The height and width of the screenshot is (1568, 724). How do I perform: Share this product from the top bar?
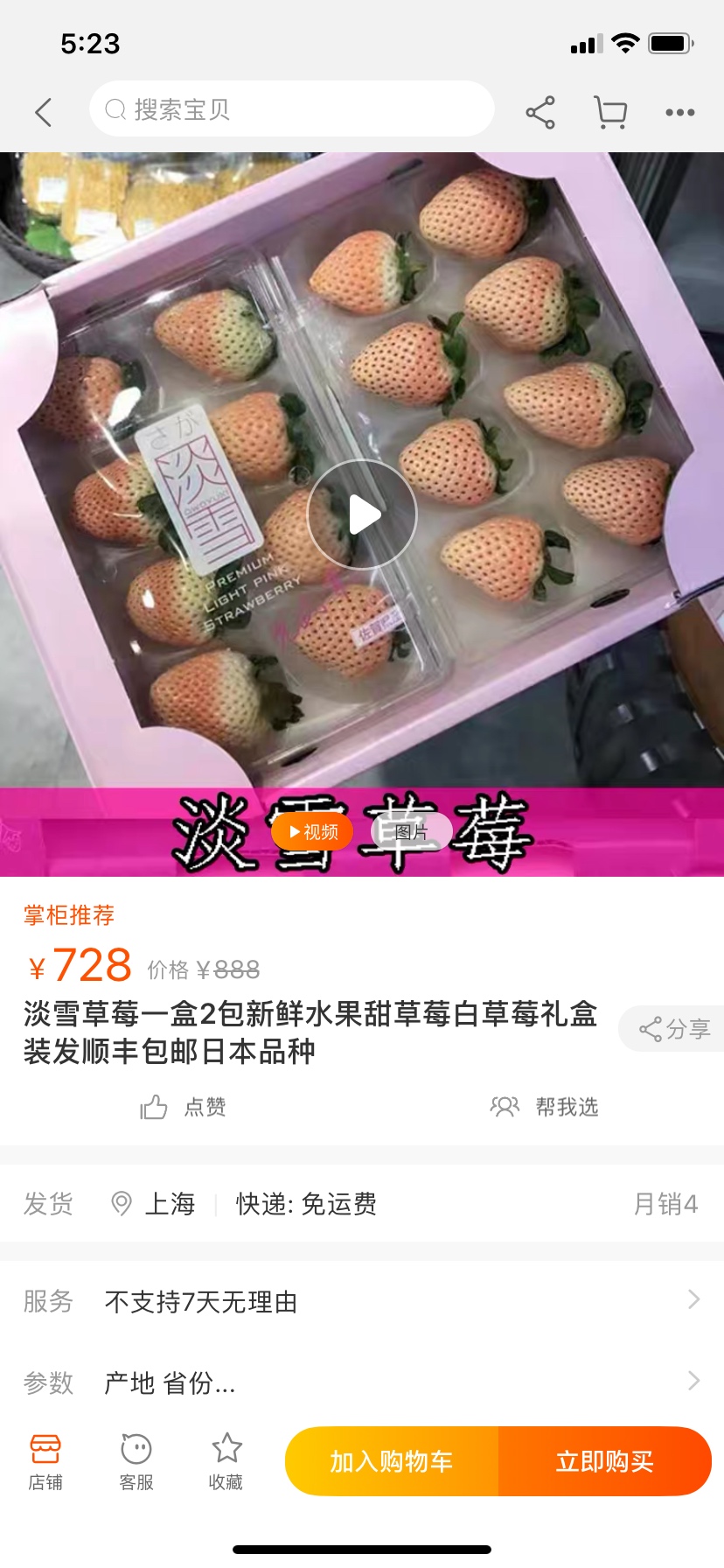540,112
